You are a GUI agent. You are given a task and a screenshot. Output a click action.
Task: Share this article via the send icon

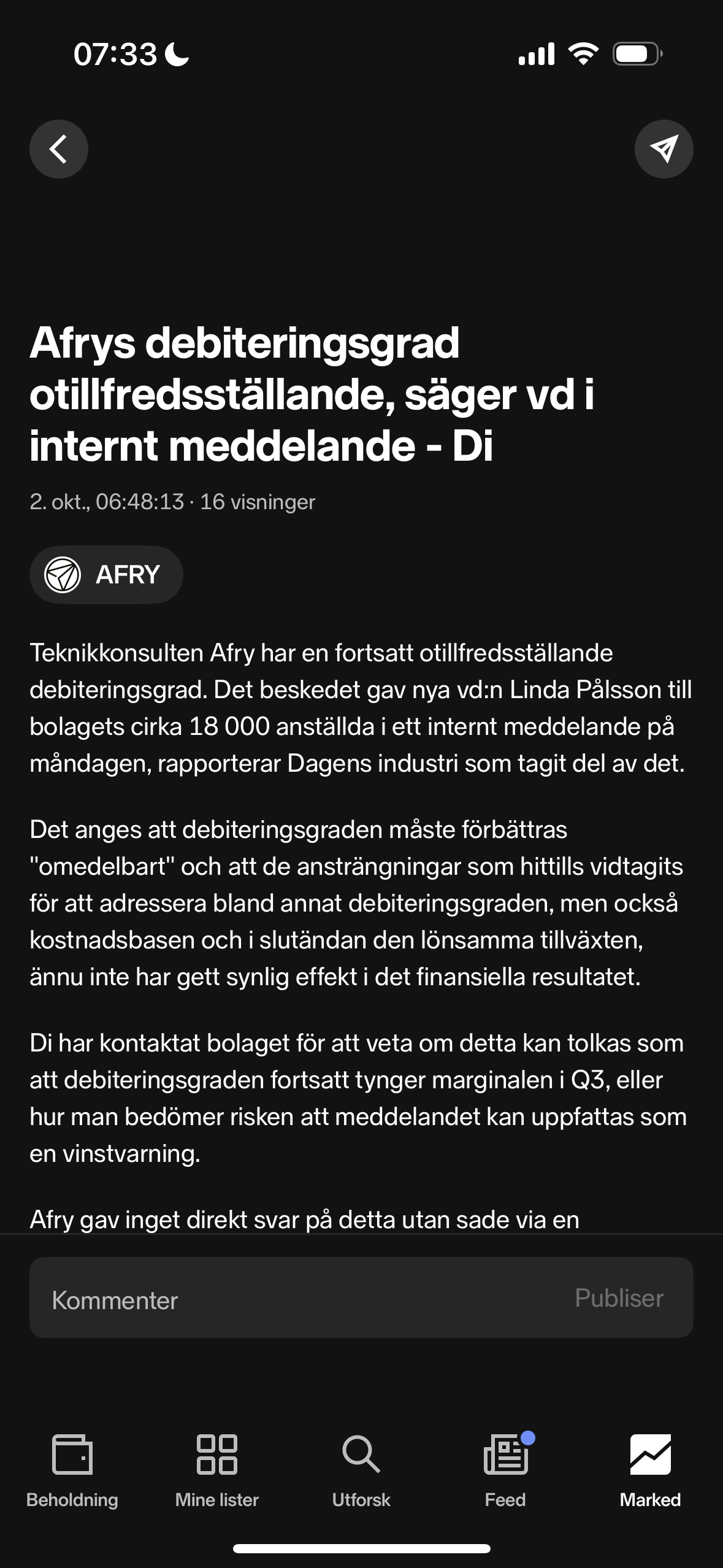[664, 149]
